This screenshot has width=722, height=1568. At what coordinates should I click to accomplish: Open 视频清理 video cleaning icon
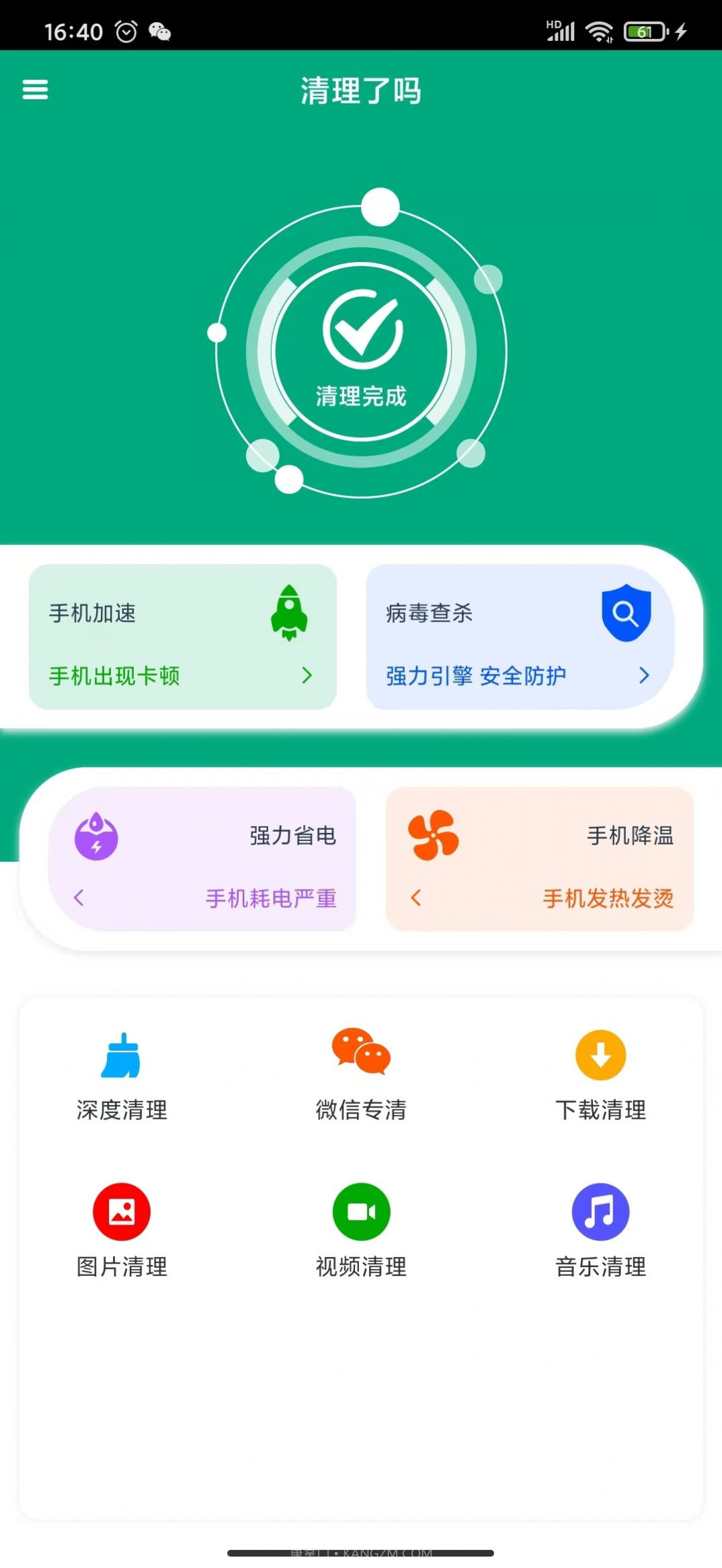tap(362, 1213)
